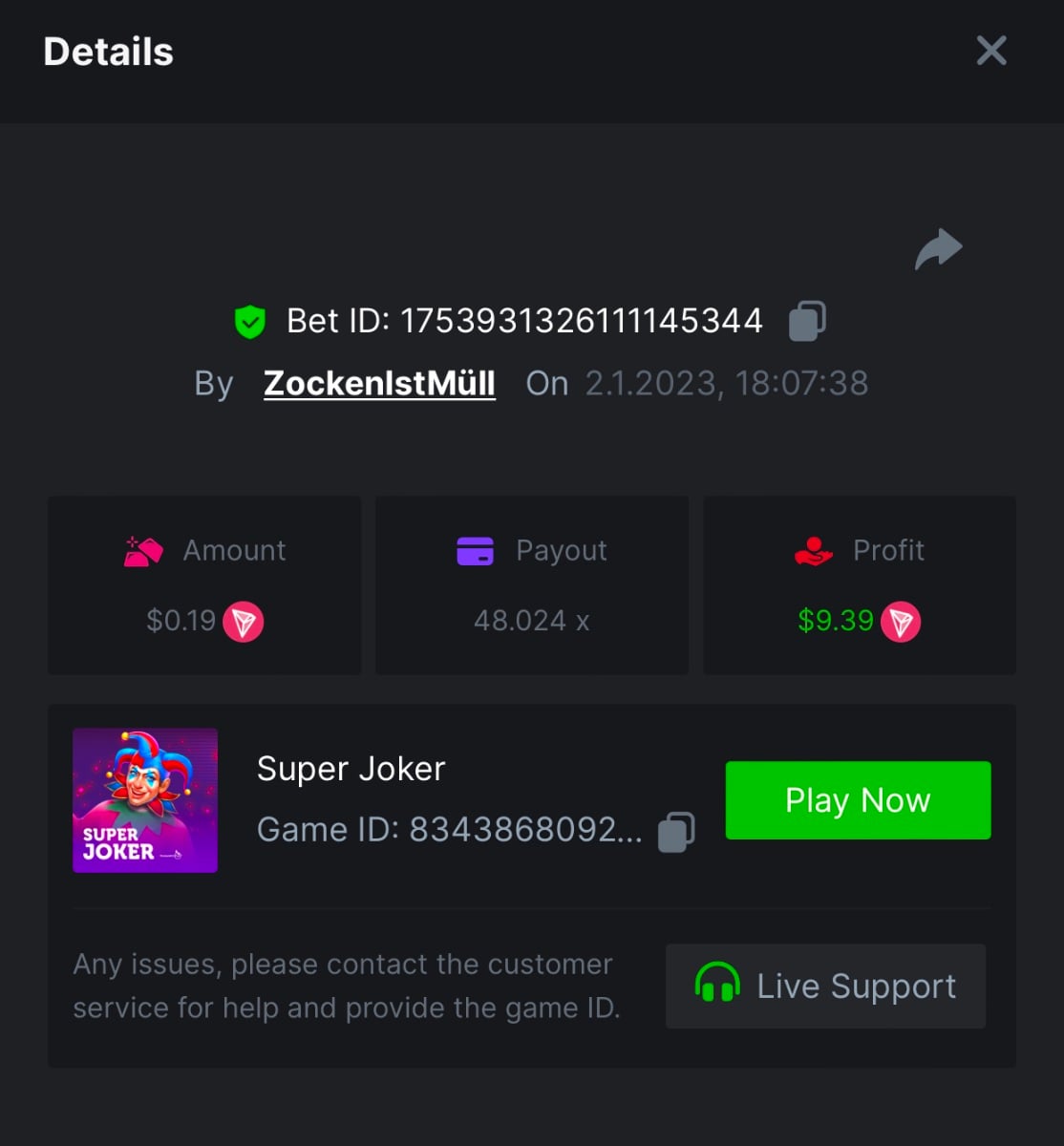Screen dimensions: 1064x1146
Task: Share this bet via arrow icon
Action: point(938,249)
